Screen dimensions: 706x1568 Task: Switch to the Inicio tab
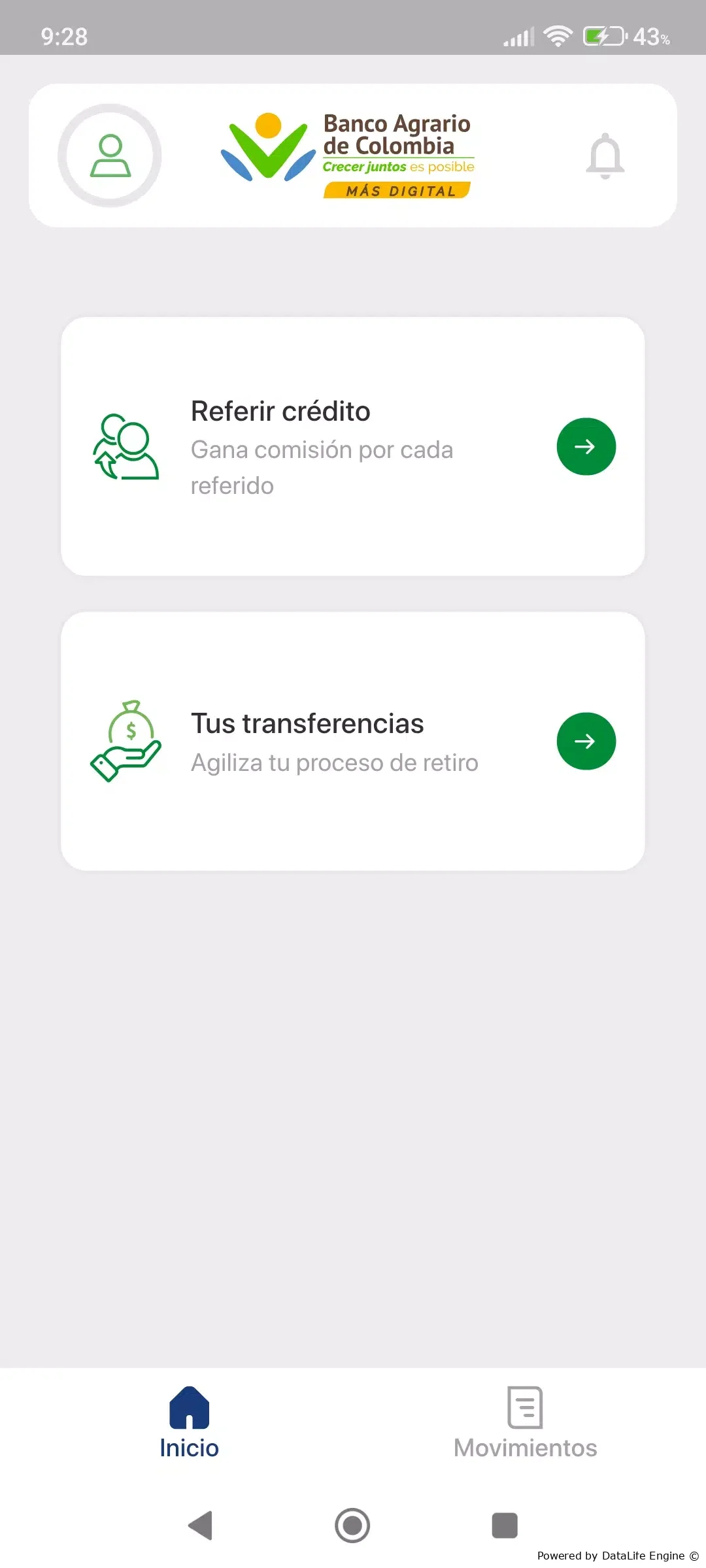pyautogui.click(x=189, y=1423)
